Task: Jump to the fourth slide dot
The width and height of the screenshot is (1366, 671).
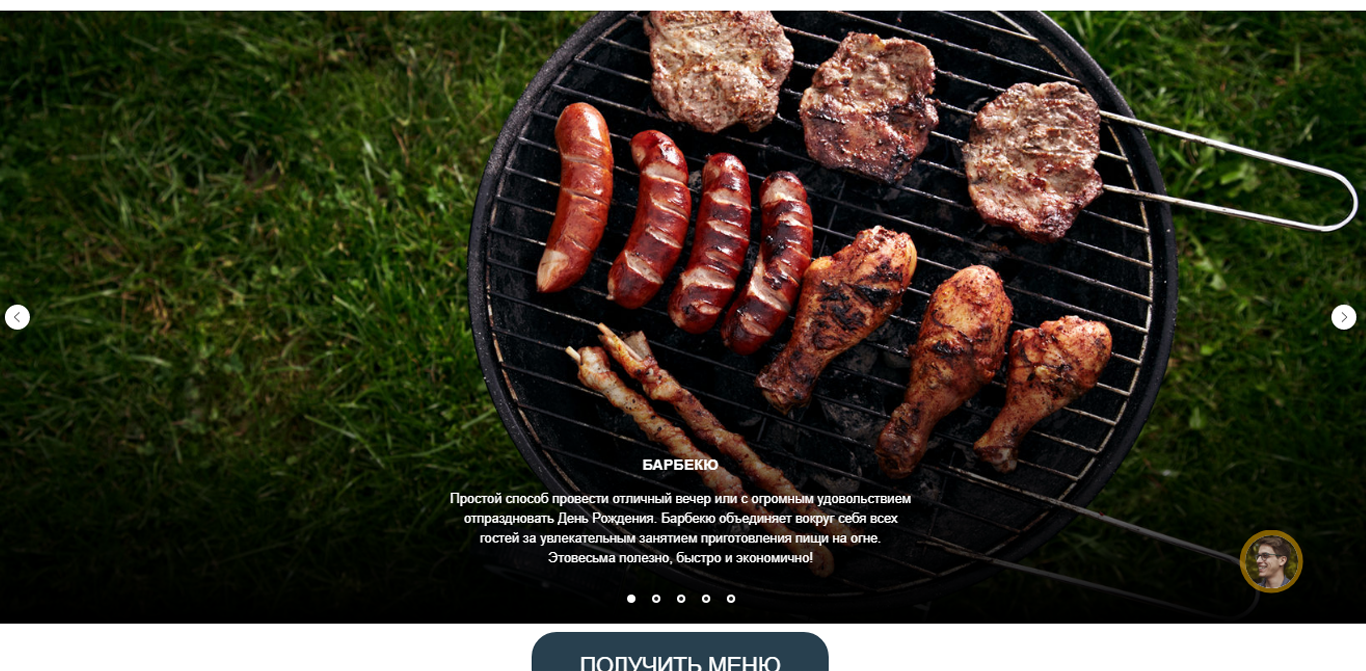Action: pos(706,599)
